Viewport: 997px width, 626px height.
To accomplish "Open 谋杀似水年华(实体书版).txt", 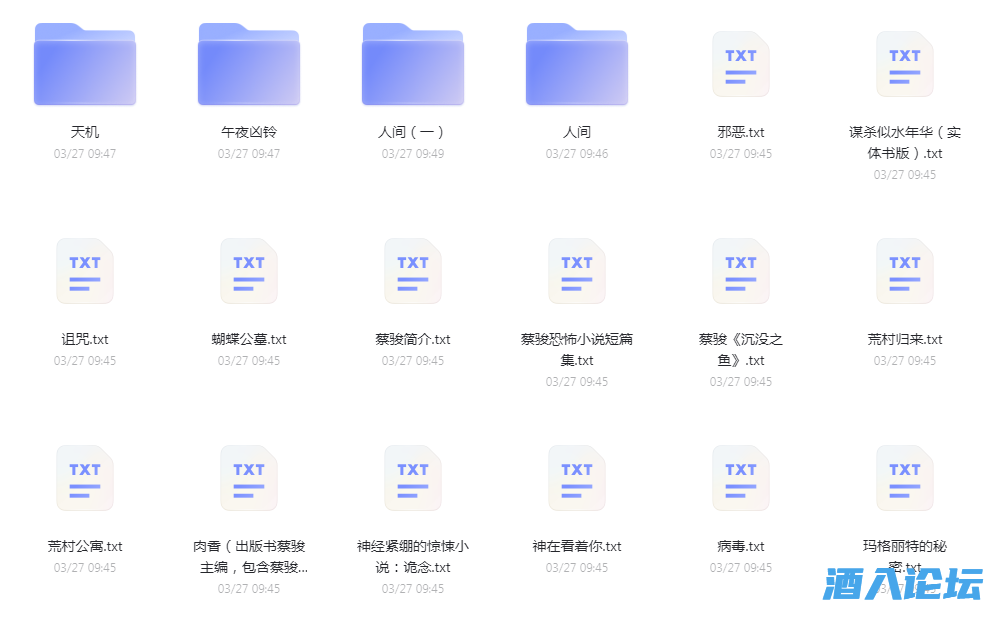I will 905,65.
